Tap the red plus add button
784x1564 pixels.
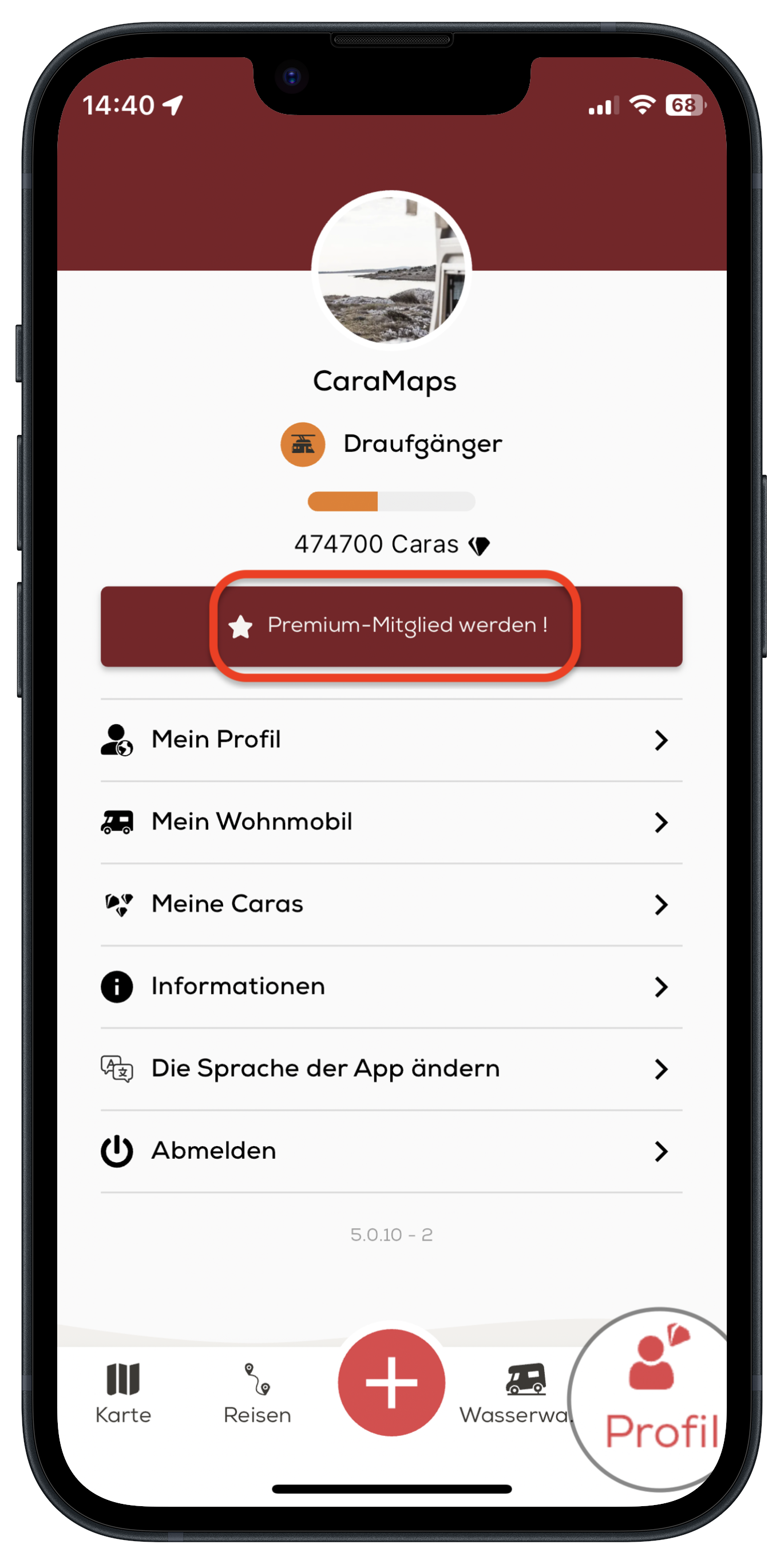click(x=391, y=1382)
